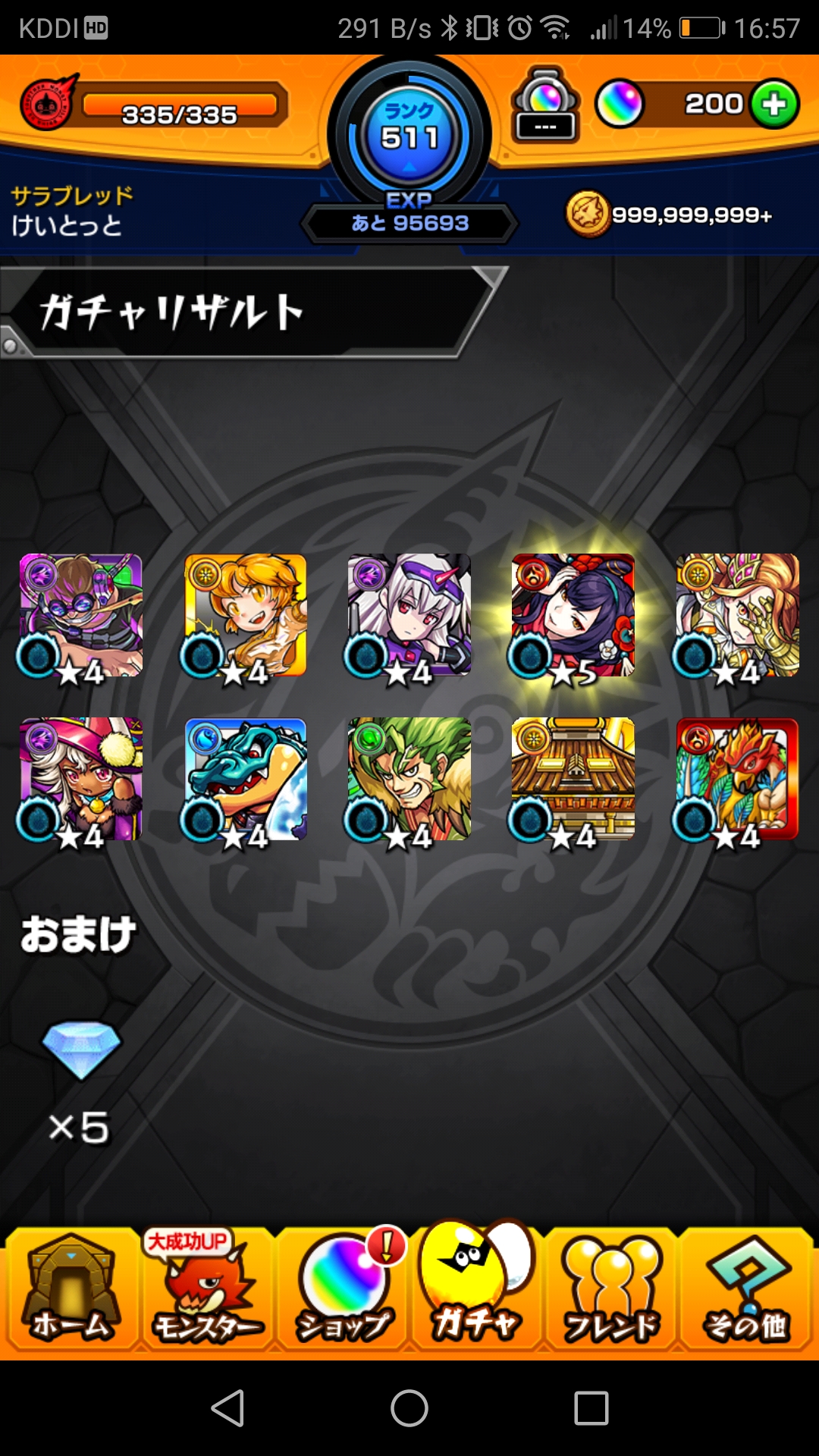819x1456 pixels.
Task: Open the その他 menu tab
Action: [746, 1291]
